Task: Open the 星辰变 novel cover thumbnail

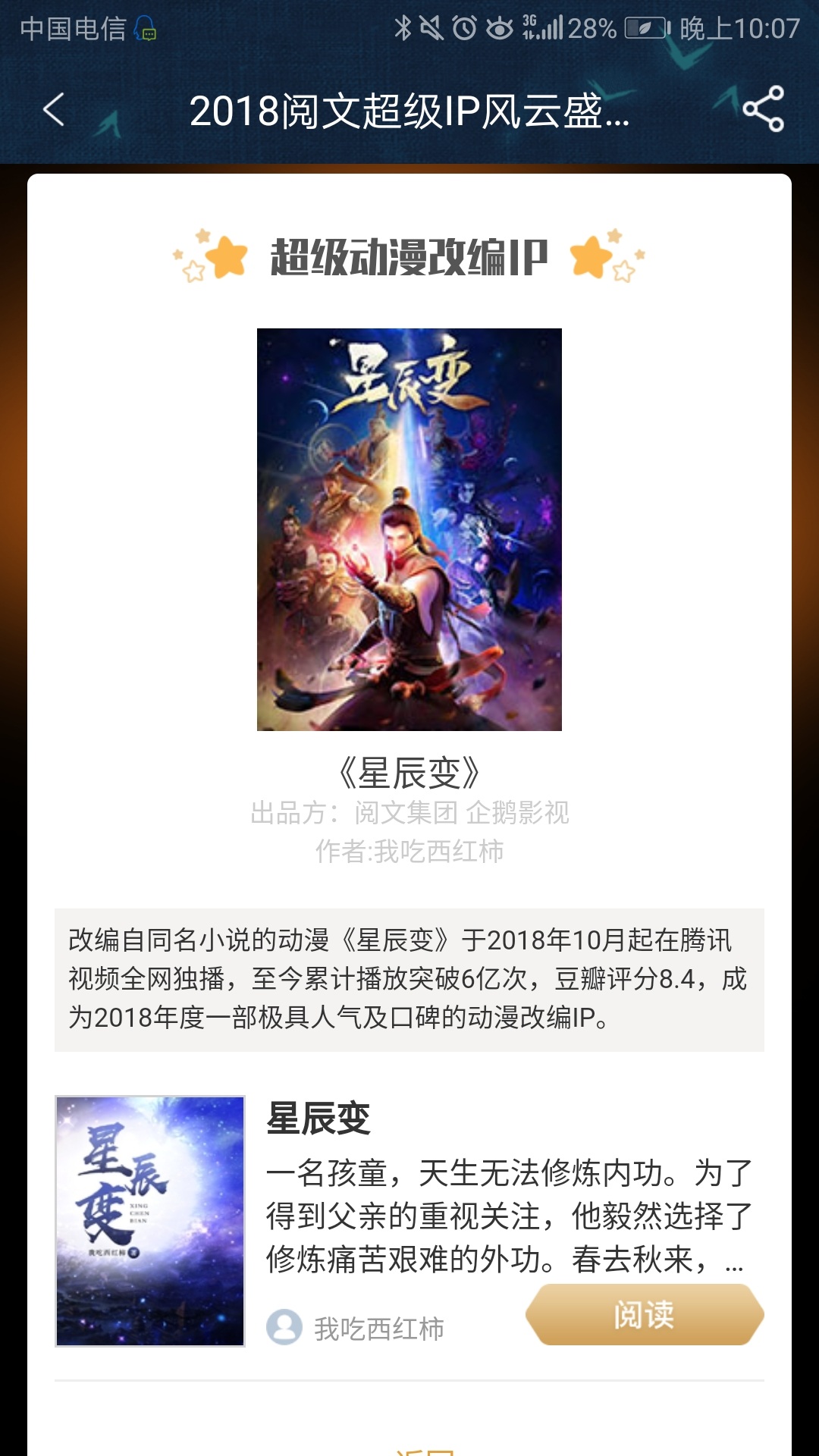Action: tap(150, 1221)
